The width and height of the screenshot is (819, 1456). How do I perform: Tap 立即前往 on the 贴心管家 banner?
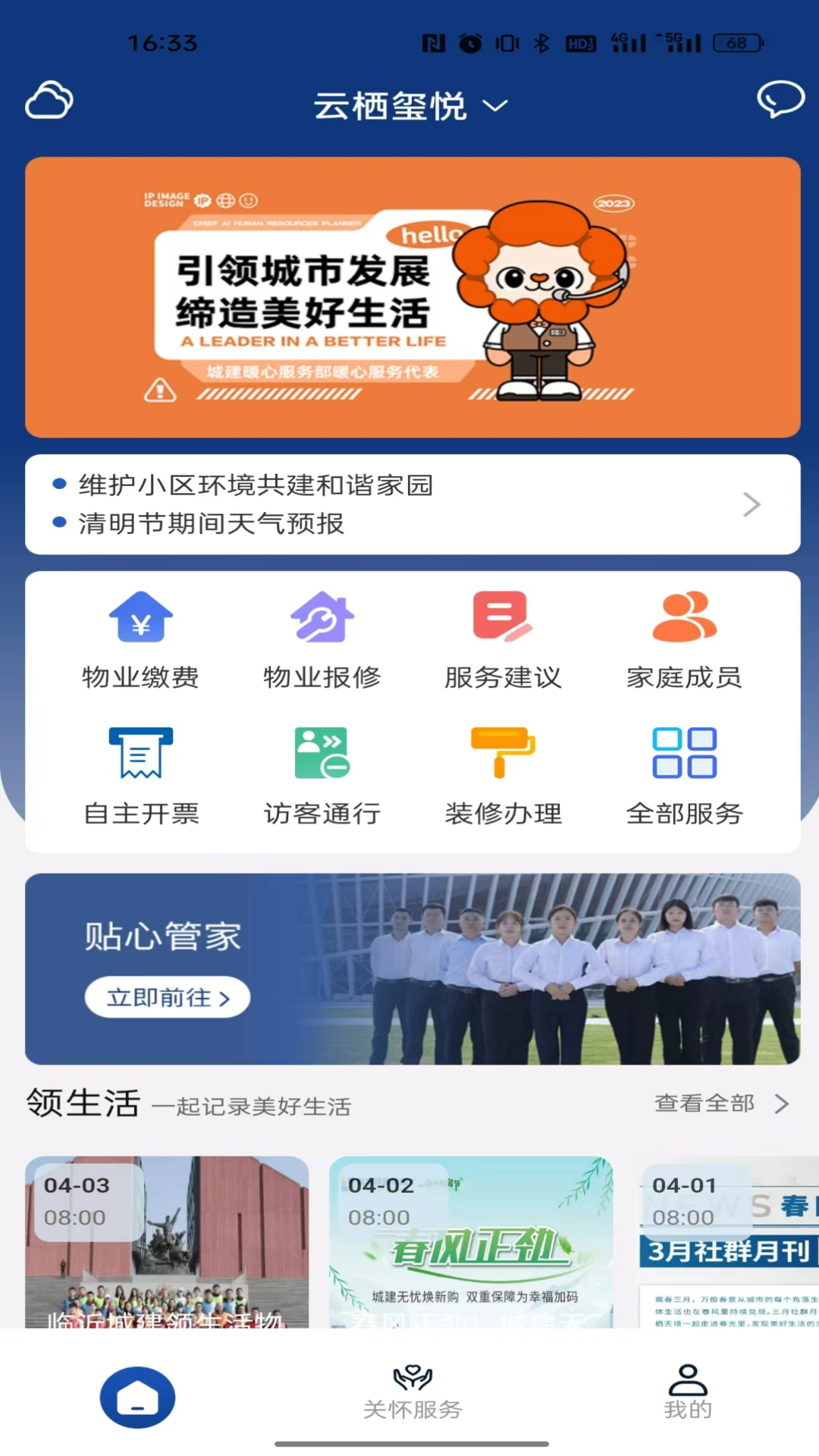[168, 997]
